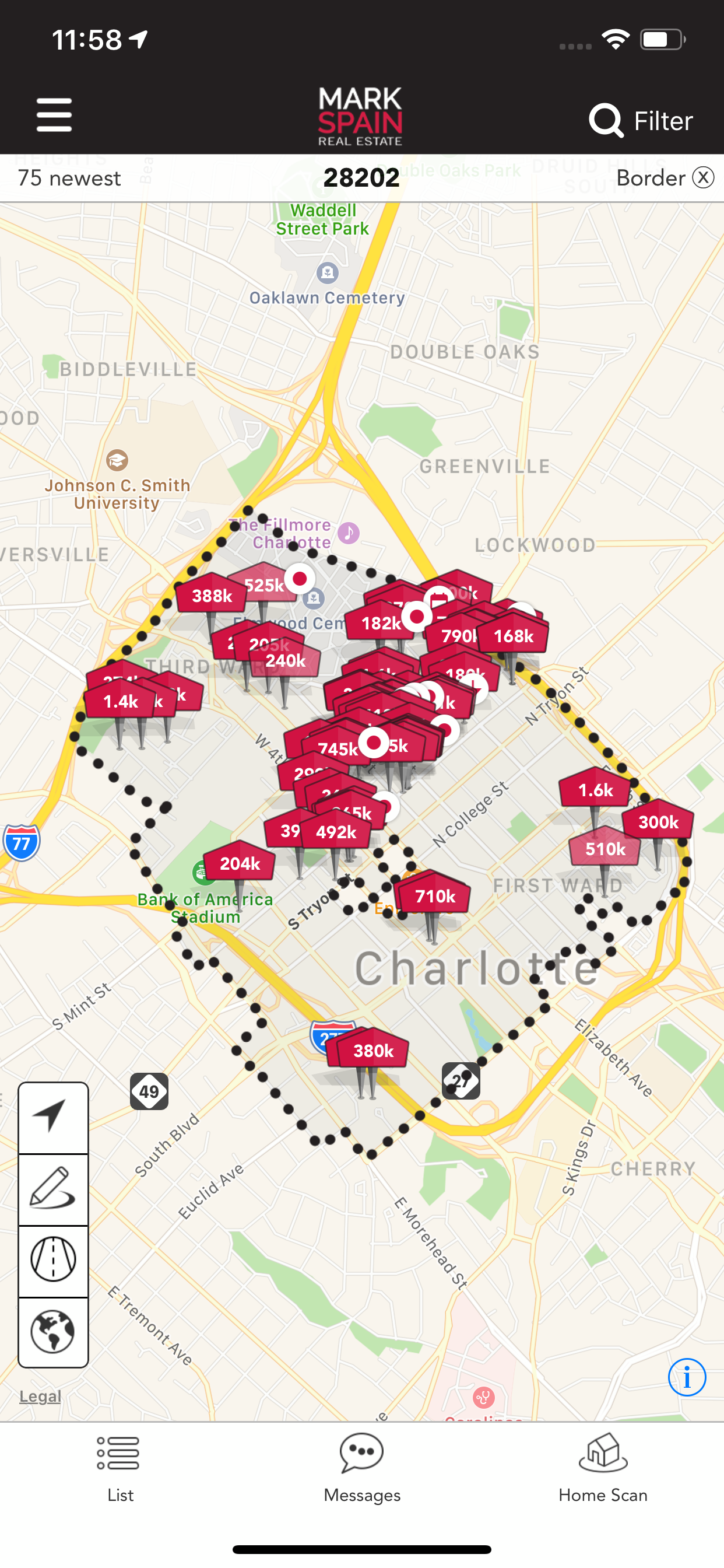Activate the draw-area pencil tool
Viewport: 724px width, 1568px height.
54,1189
